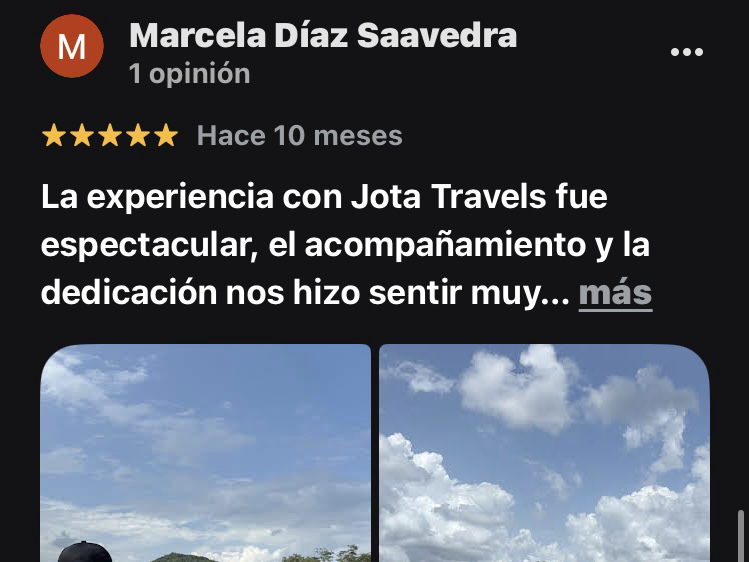
Task: Open the overflow menu for Marcela's review
Action: 686,53
